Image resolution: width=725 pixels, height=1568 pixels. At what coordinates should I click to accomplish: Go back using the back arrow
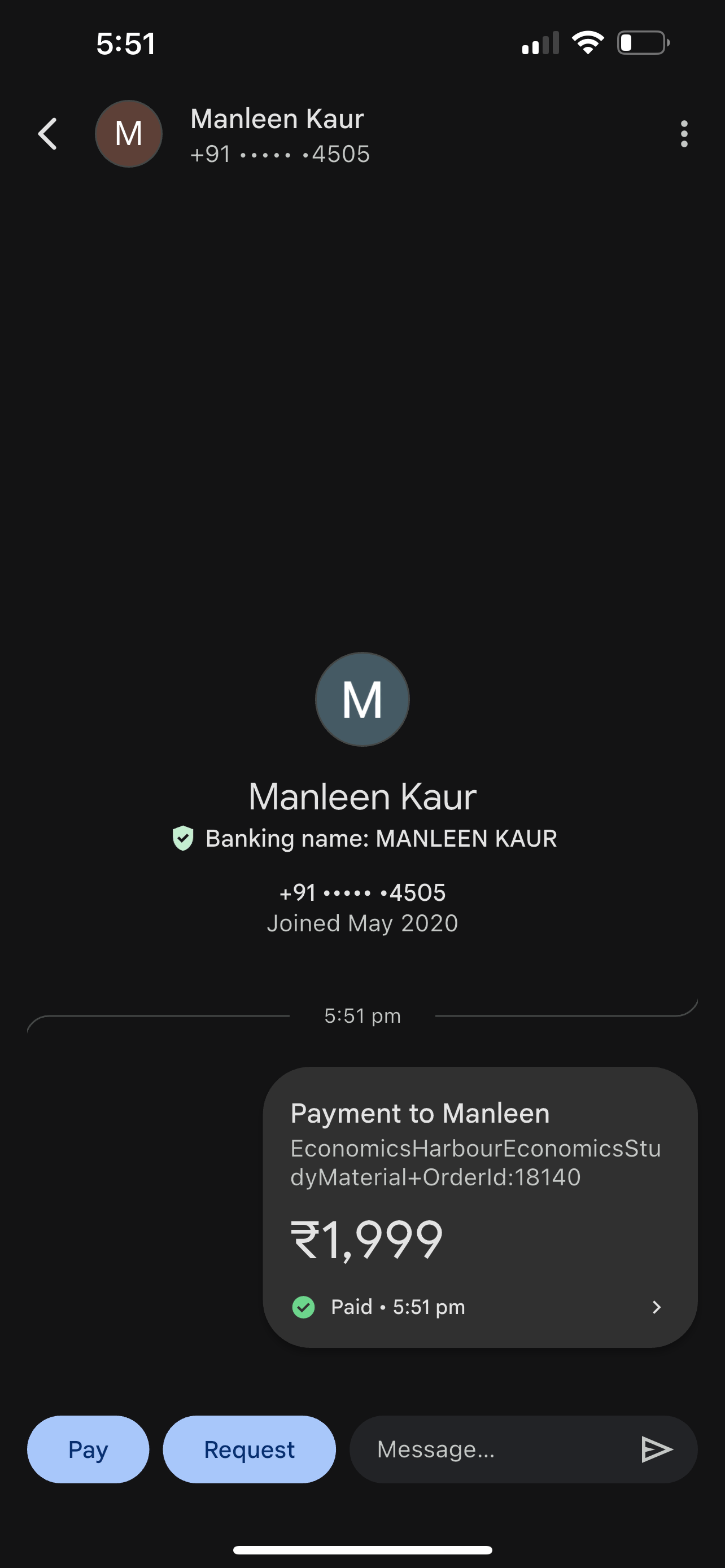(47, 134)
